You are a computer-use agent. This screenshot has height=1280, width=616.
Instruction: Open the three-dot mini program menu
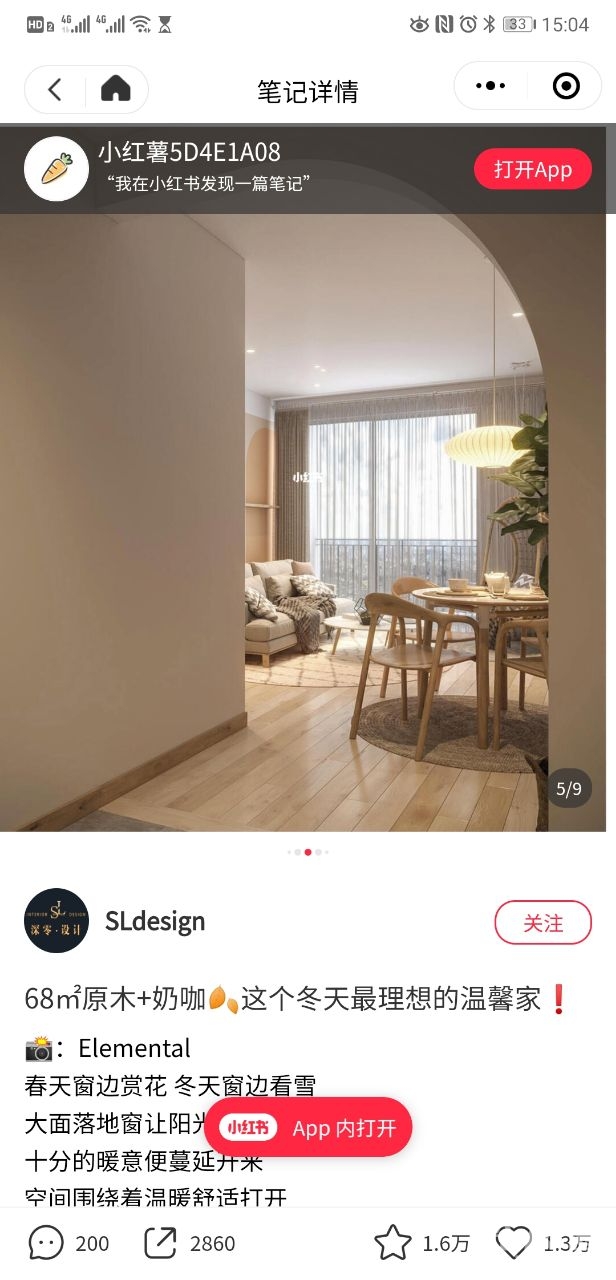point(490,87)
